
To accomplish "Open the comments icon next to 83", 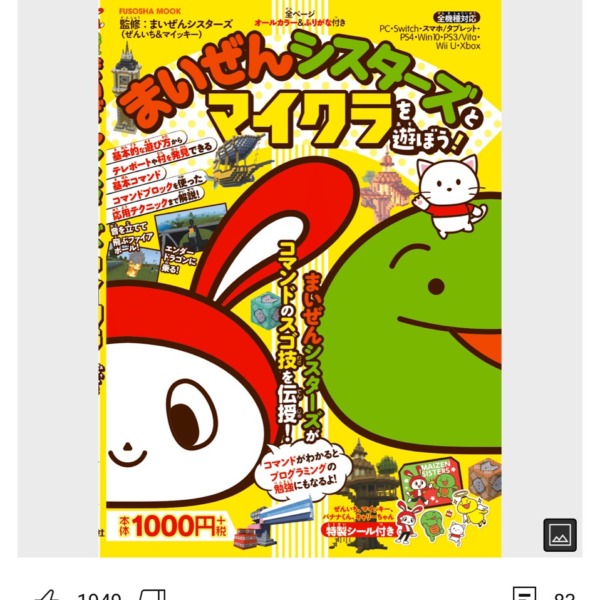I will tap(523, 595).
